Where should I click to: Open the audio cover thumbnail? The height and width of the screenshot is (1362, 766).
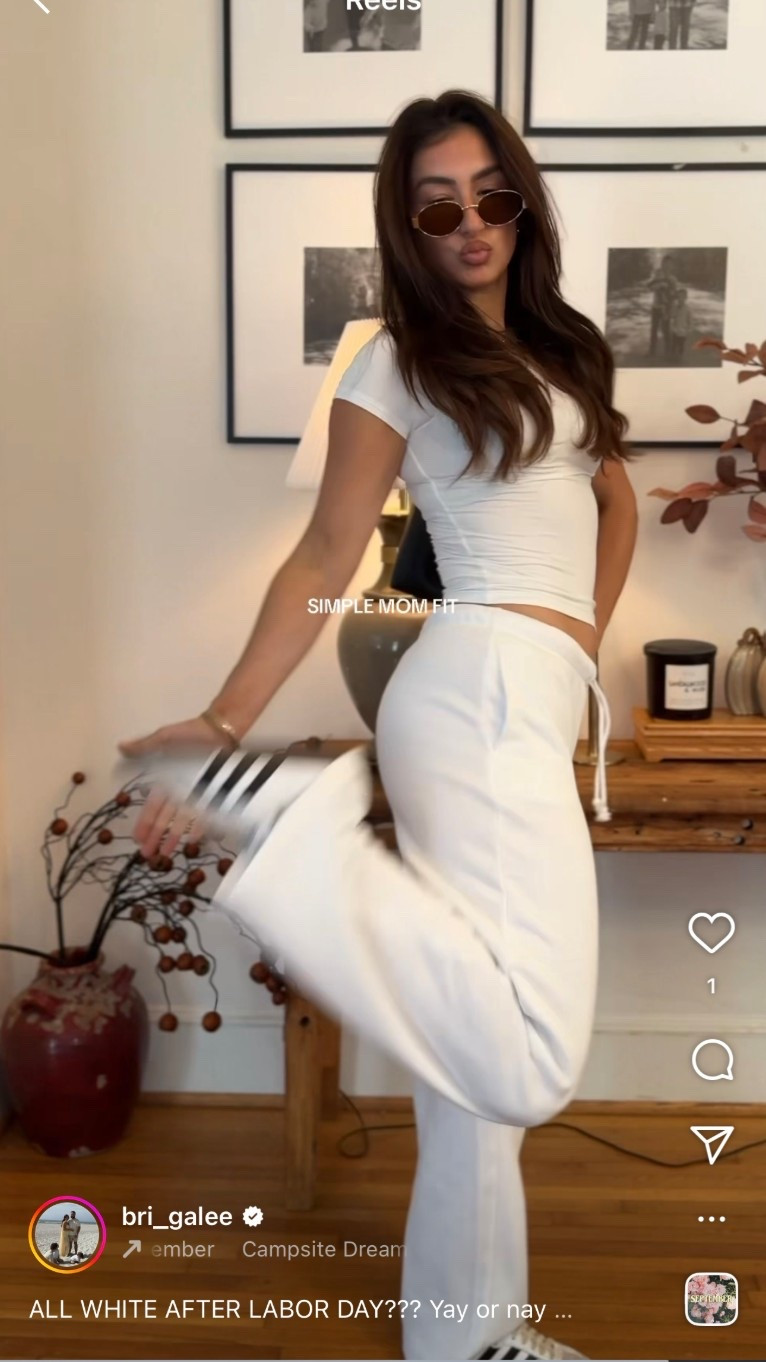712,1299
